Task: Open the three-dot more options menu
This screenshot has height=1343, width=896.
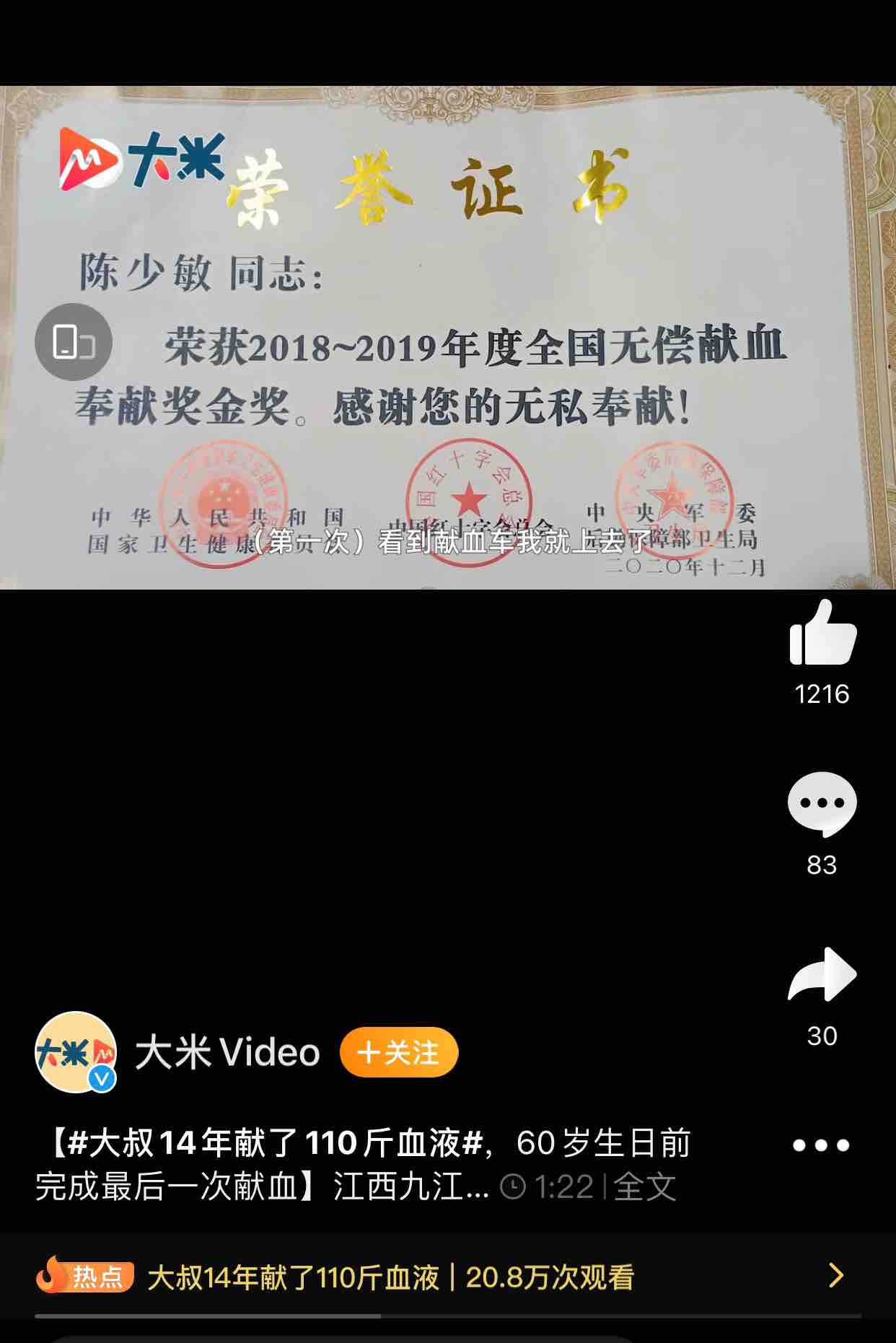Action: click(821, 1145)
